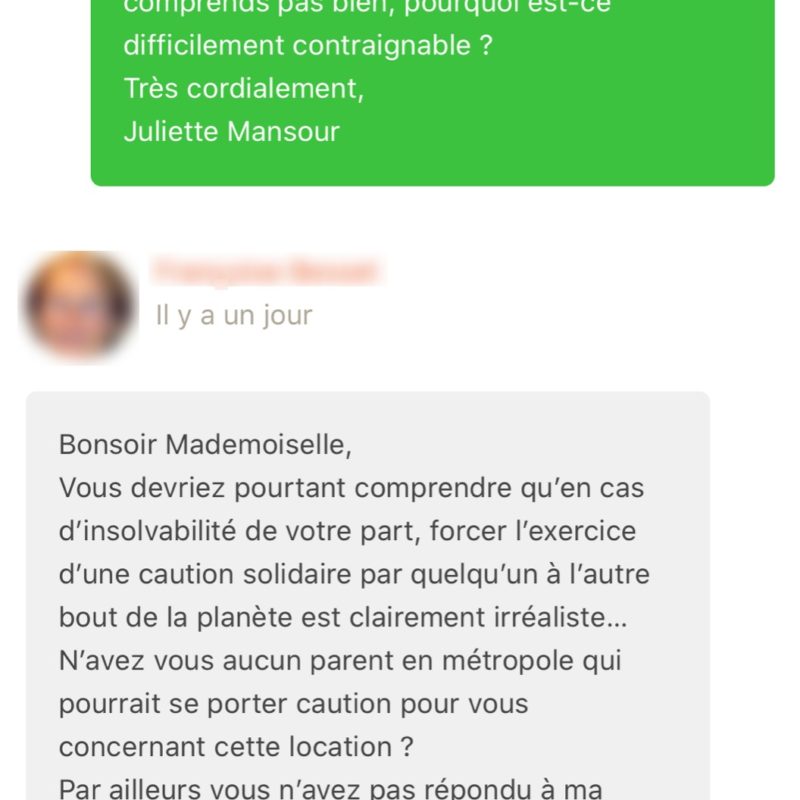Open the sender's profile photo avatar

click(78, 305)
